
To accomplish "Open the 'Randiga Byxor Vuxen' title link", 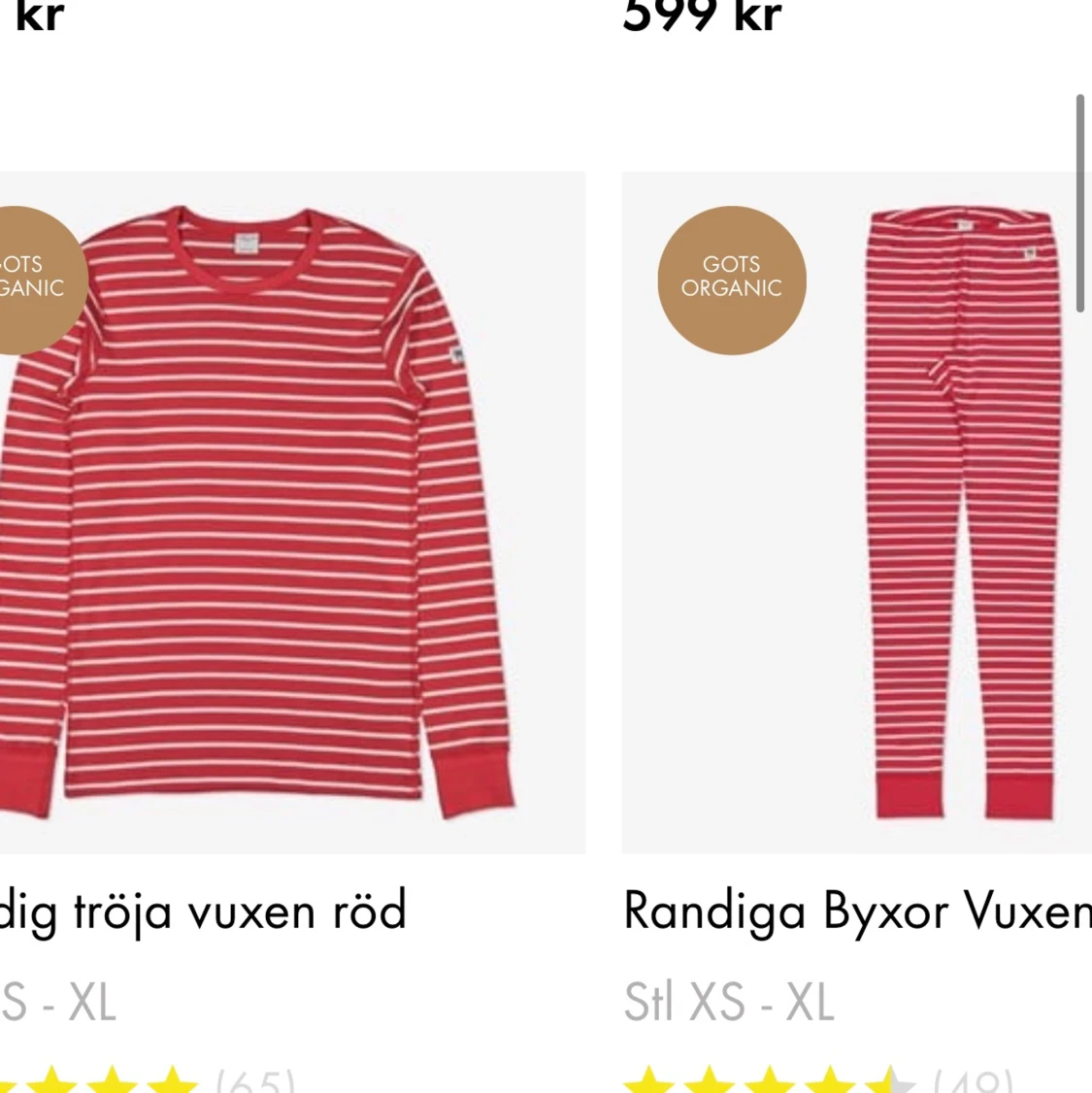I will coord(856,912).
